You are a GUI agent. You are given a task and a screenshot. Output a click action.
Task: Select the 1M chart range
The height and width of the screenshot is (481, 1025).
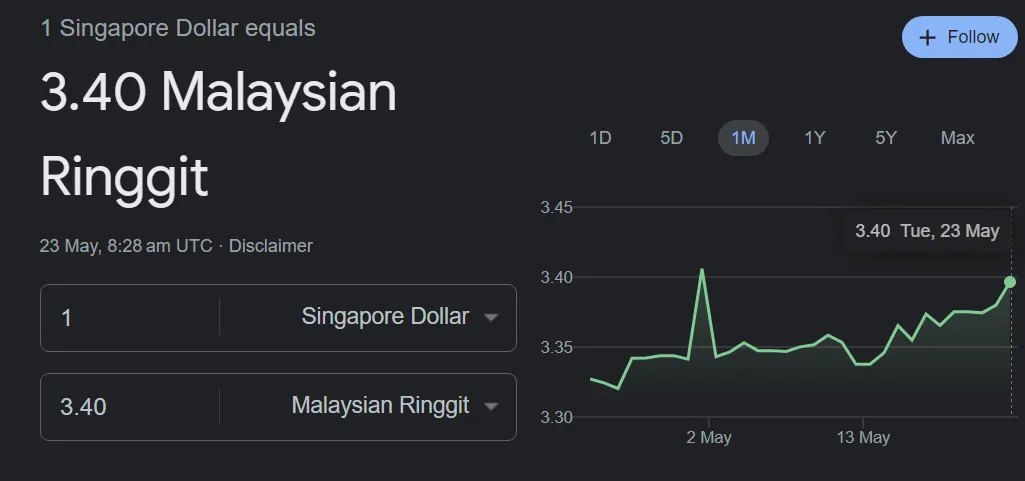coord(743,138)
